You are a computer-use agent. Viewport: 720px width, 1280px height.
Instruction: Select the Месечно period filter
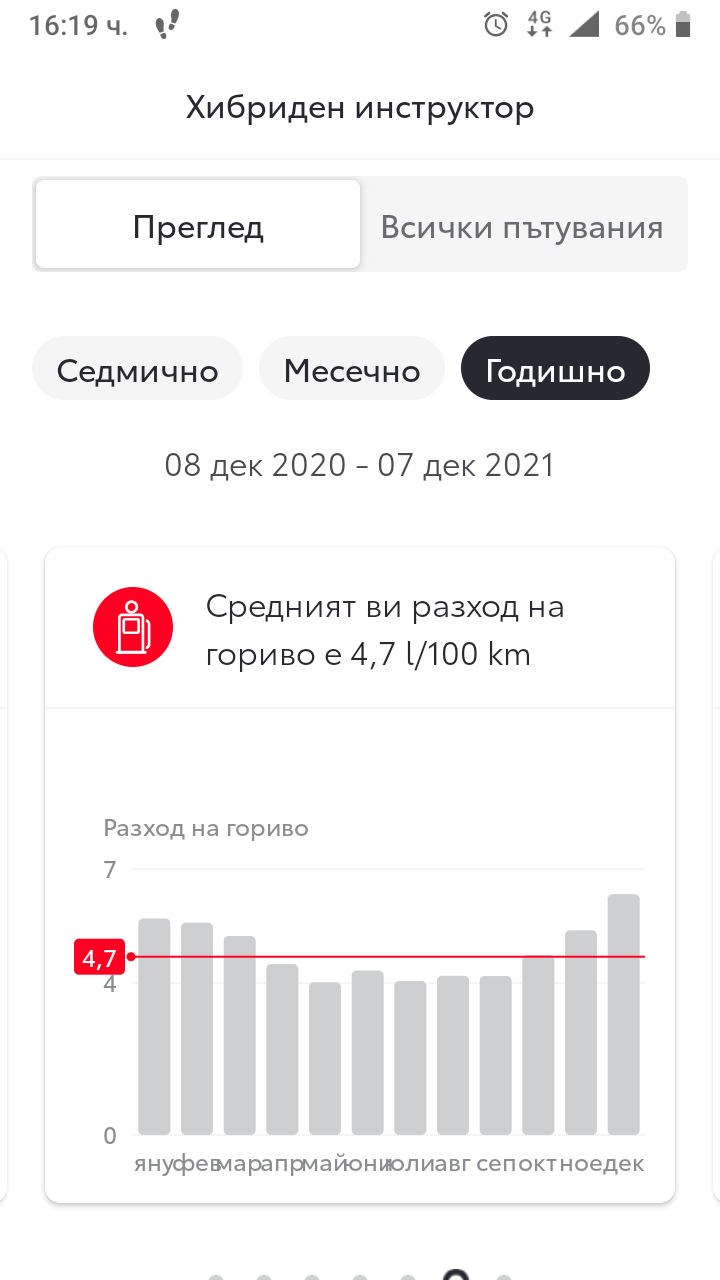coord(352,368)
